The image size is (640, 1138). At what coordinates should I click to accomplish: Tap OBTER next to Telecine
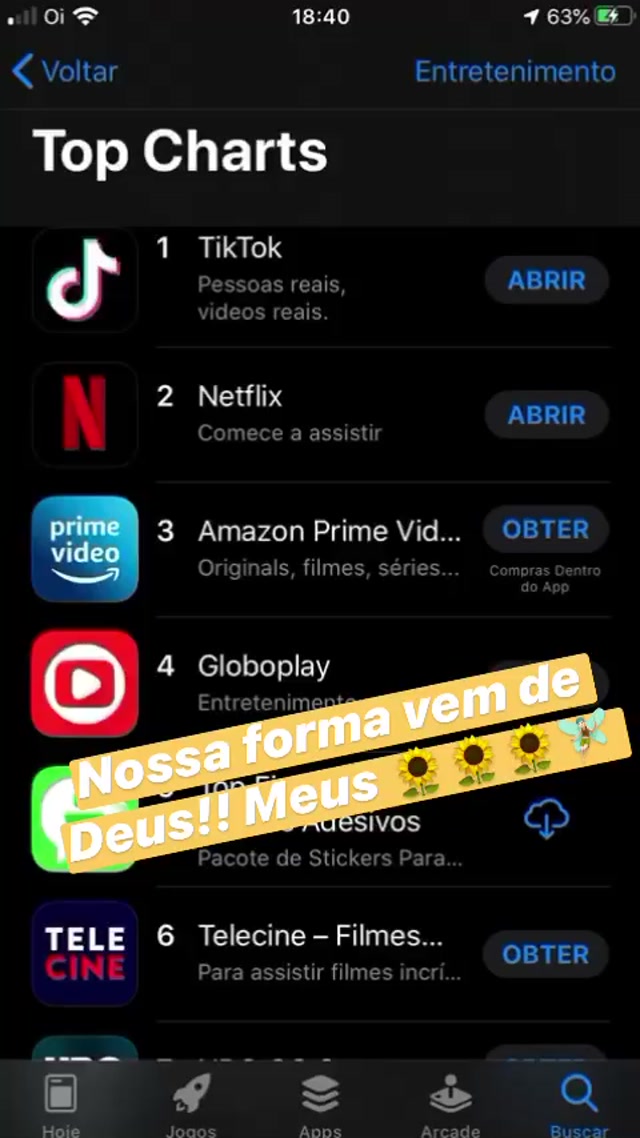(546, 954)
